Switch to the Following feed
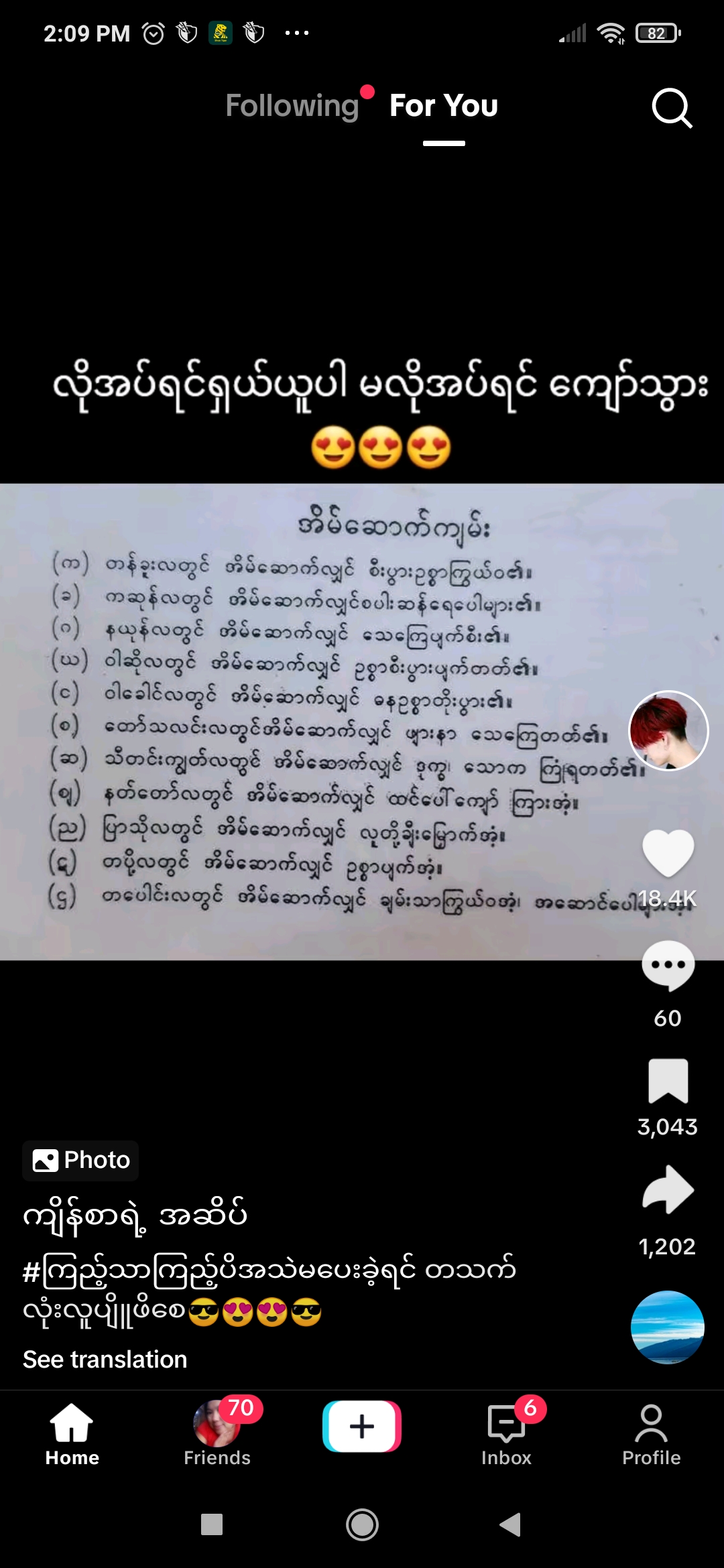Screen dimensions: 724x1568 click(292, 106)
